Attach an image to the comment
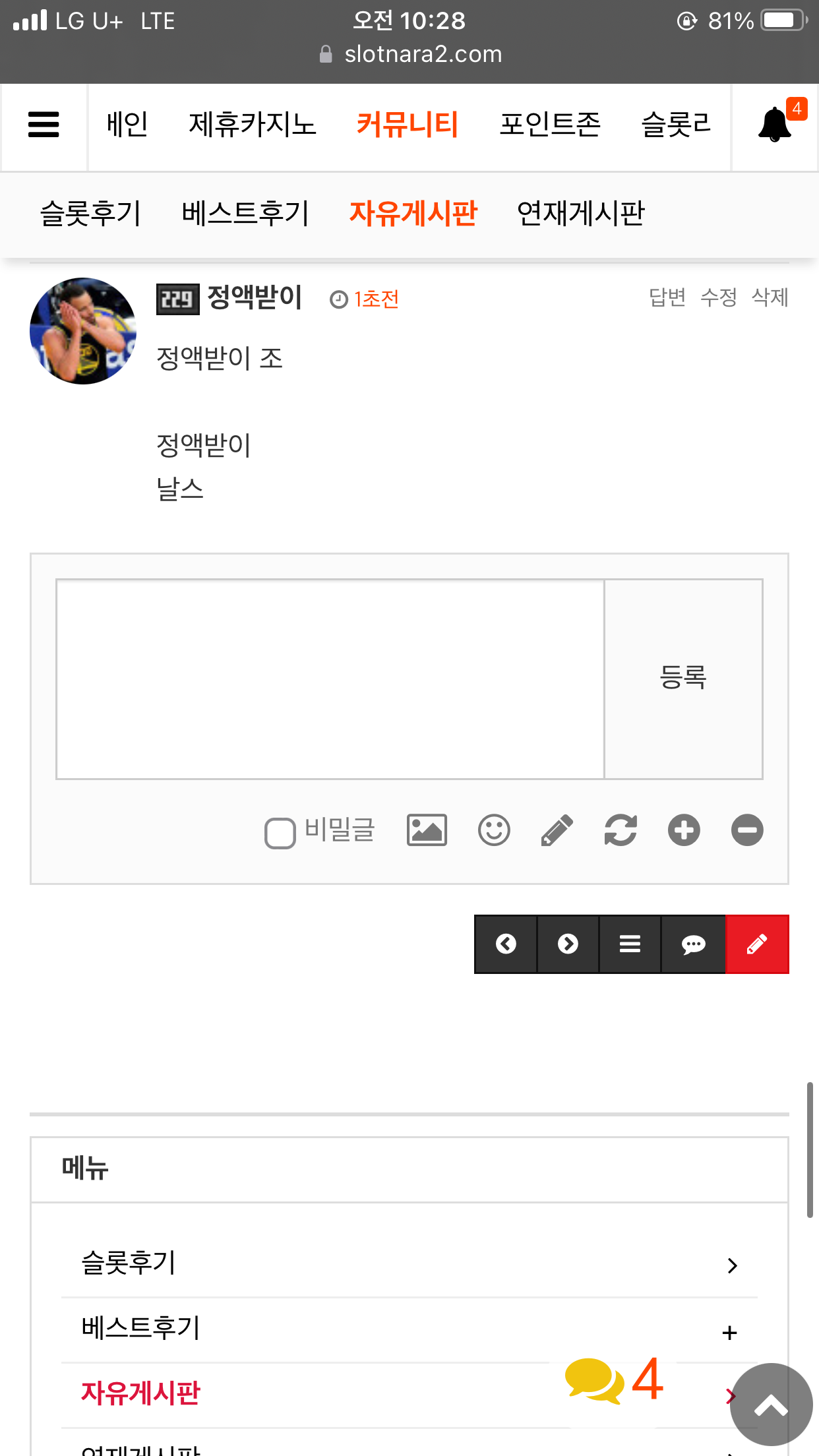819x1456 pixels. (x=427, y=830)
